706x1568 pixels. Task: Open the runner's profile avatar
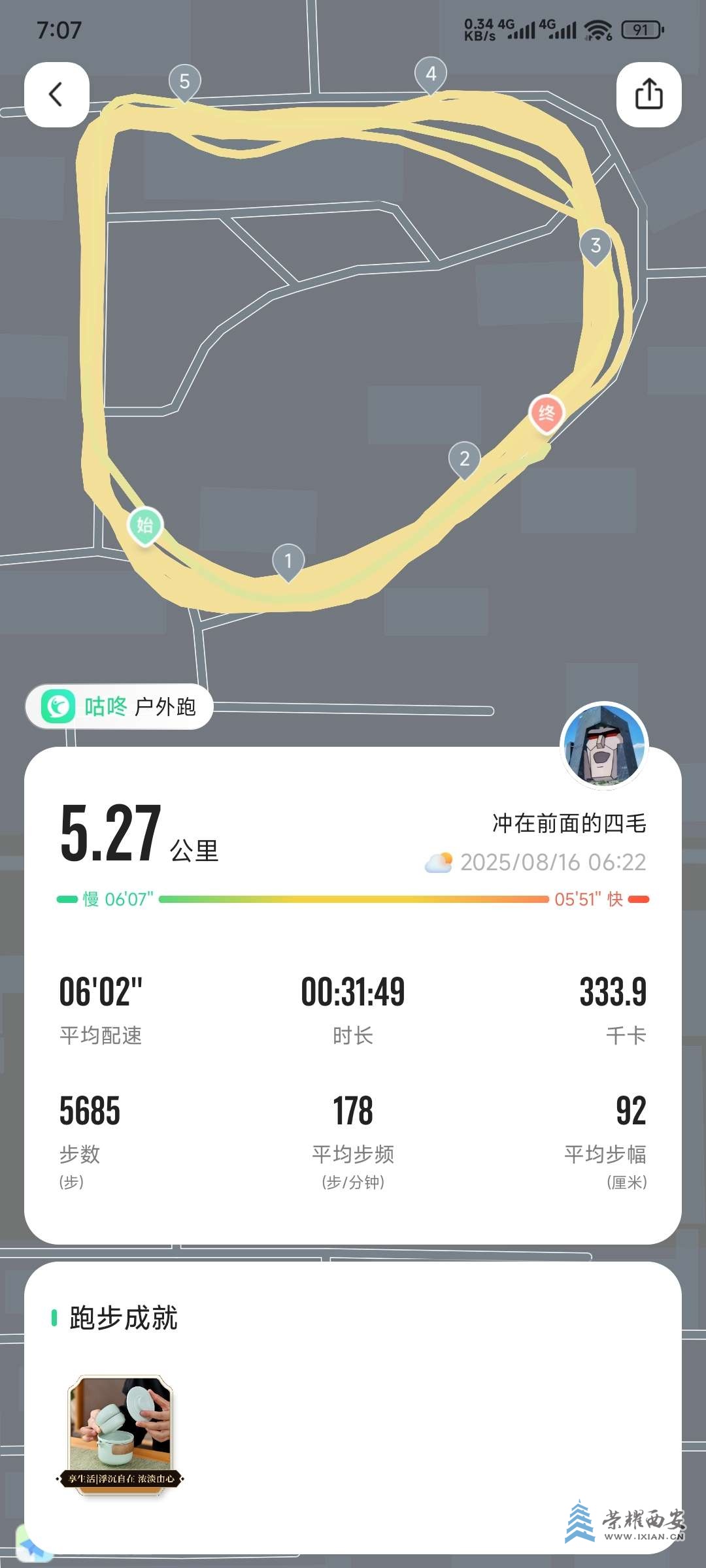(x=605, y=745)
